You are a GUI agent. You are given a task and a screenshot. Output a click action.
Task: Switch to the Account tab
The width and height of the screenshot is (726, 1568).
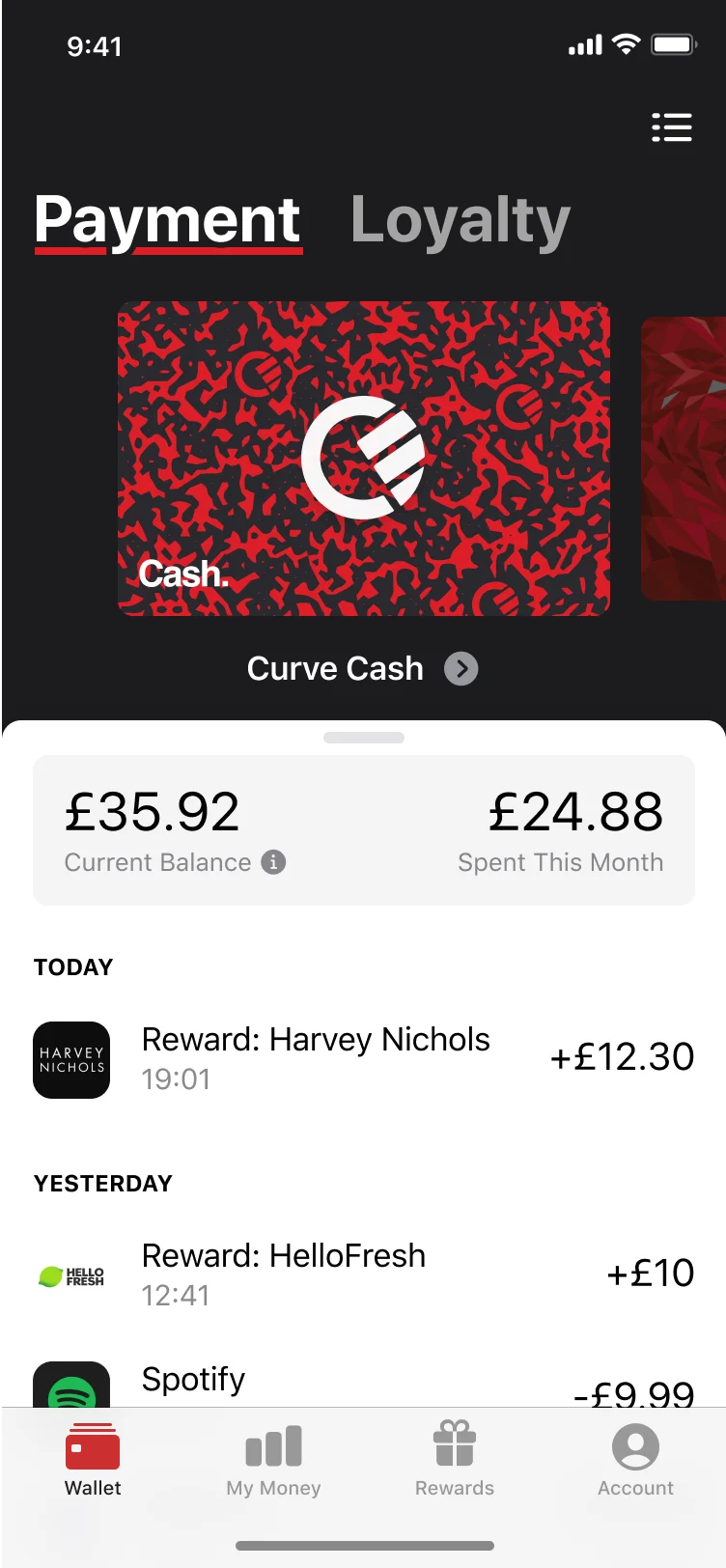pos(635,1461)
